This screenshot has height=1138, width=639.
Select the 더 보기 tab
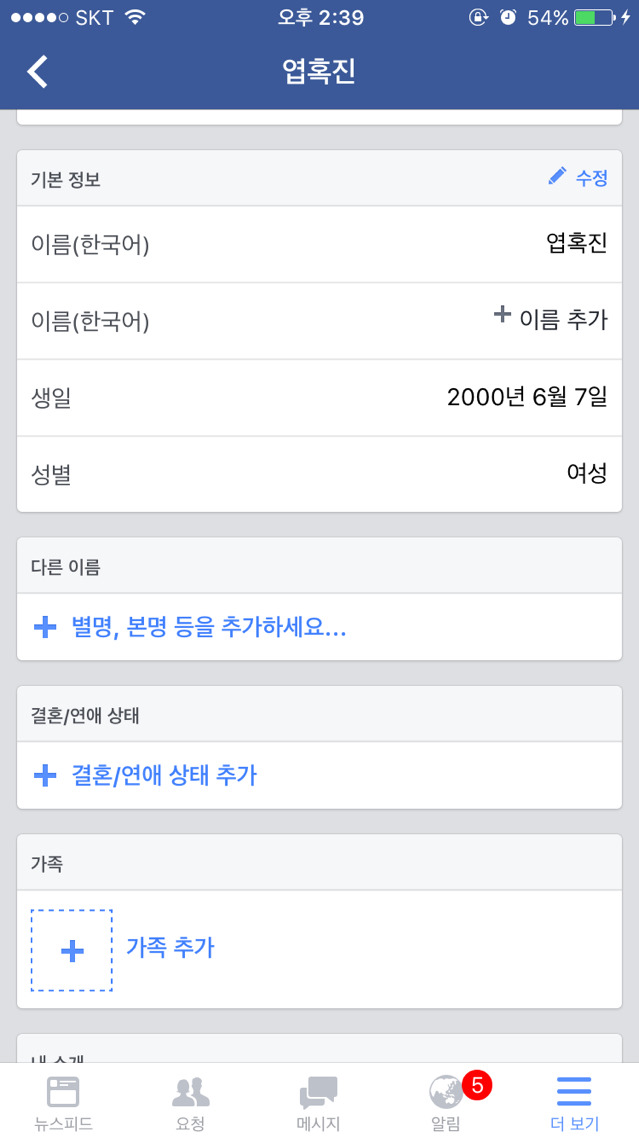(574, 1102)
